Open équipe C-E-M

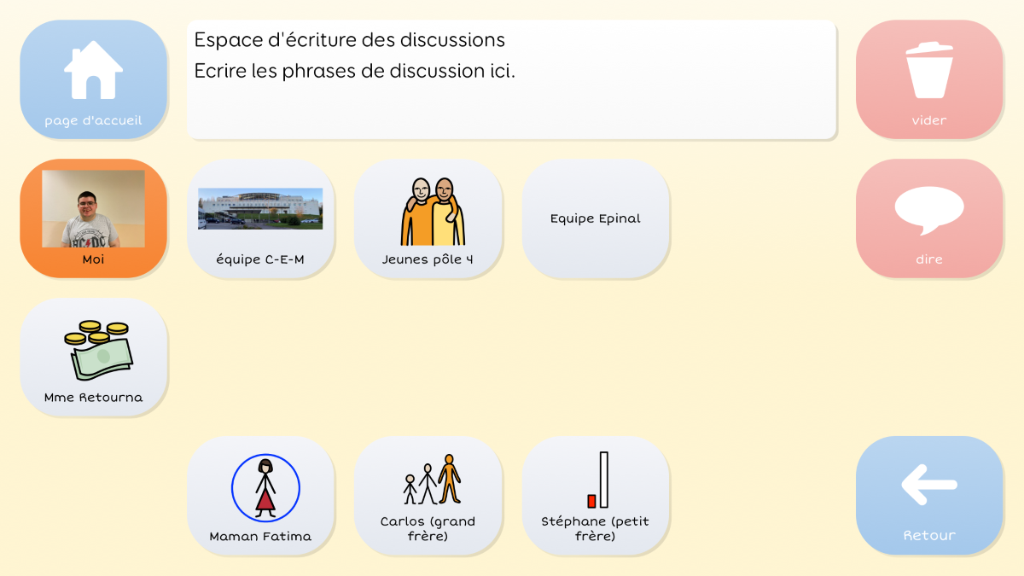[260, 218]
